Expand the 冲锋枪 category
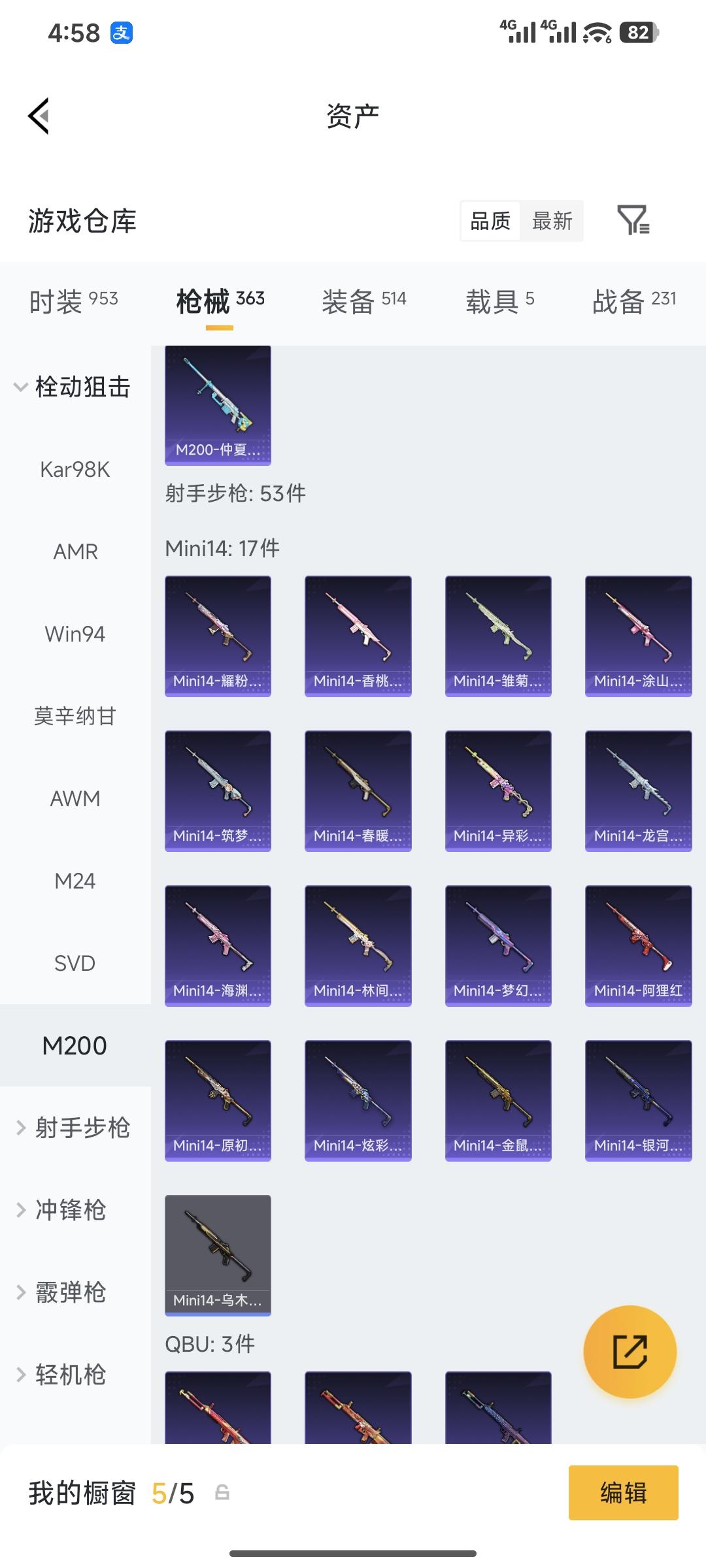Screen dimensions: 706x1568 tap(72, 1210)
